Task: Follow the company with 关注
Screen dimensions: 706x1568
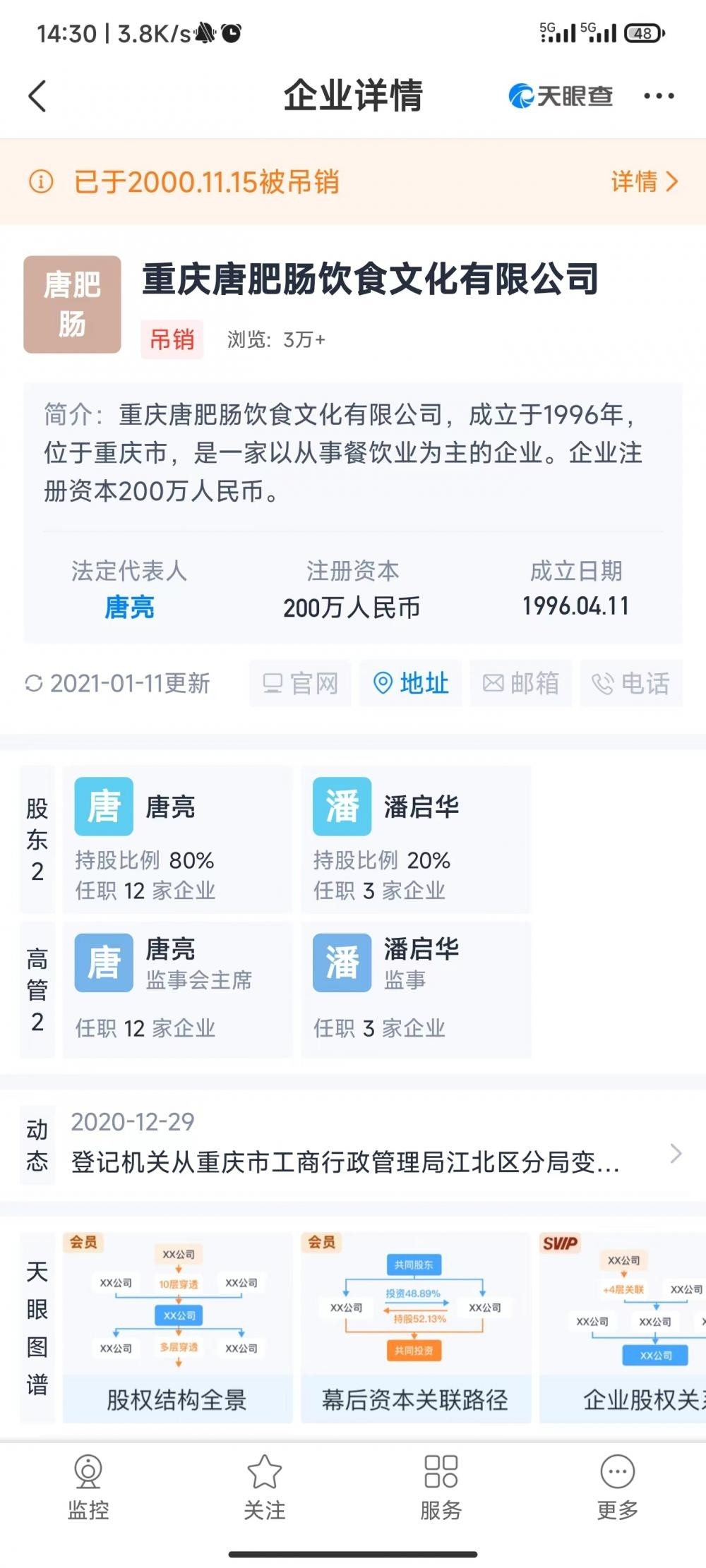Action: pos(265,1488)
